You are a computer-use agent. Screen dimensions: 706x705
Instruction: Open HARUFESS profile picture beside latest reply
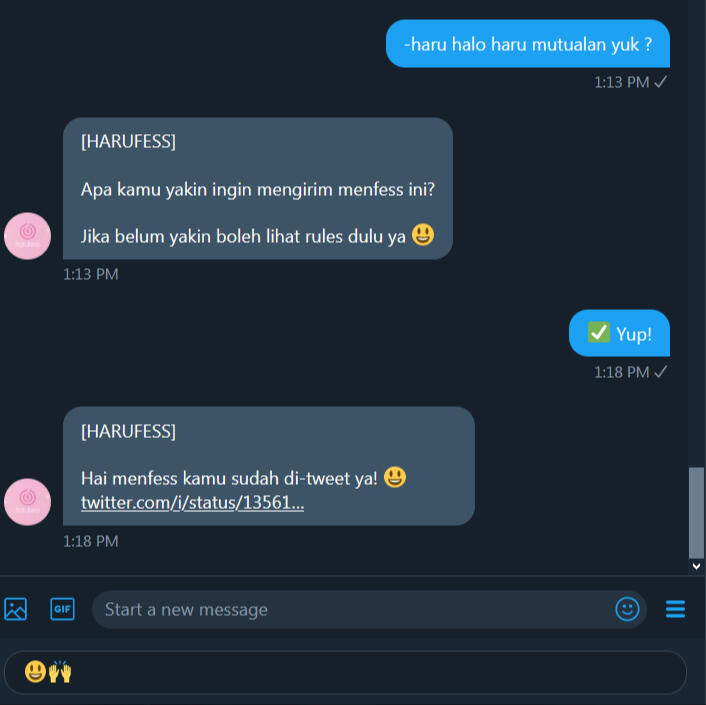click(x=27, y=502)
